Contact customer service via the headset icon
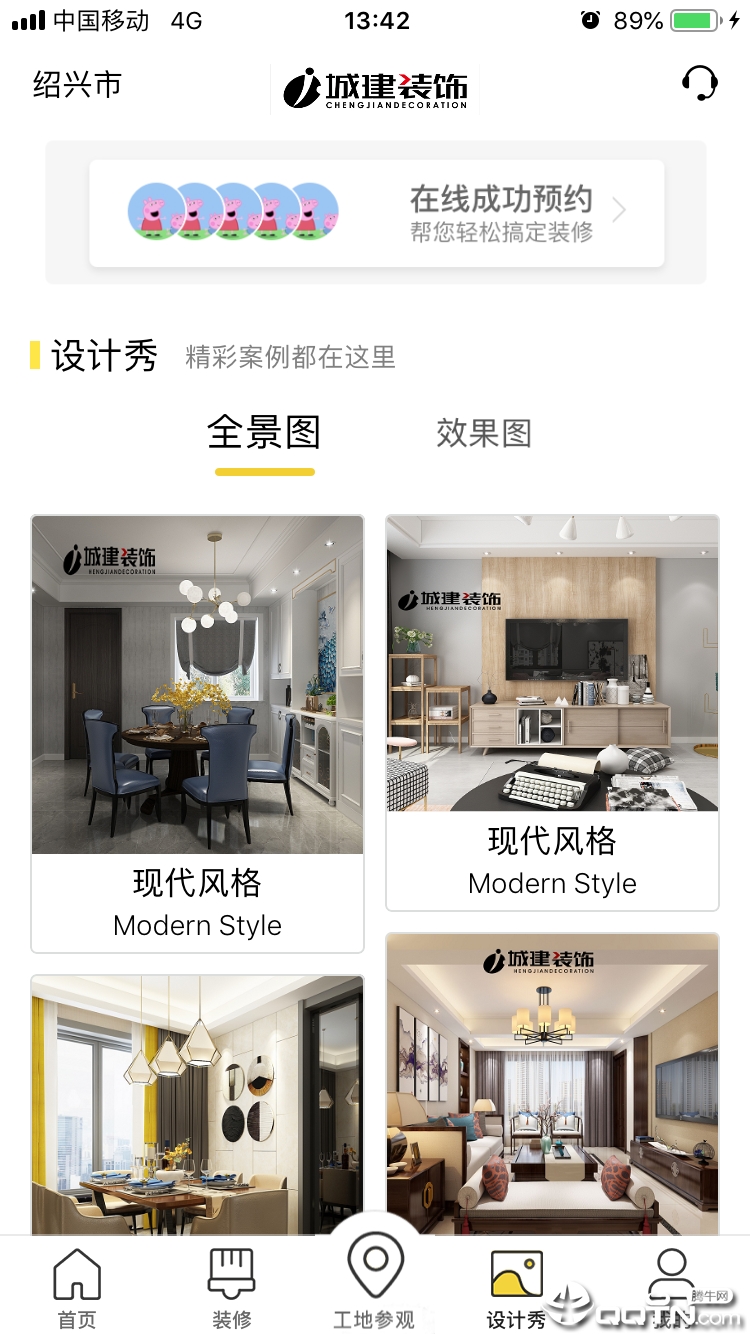 pos(700,84)
